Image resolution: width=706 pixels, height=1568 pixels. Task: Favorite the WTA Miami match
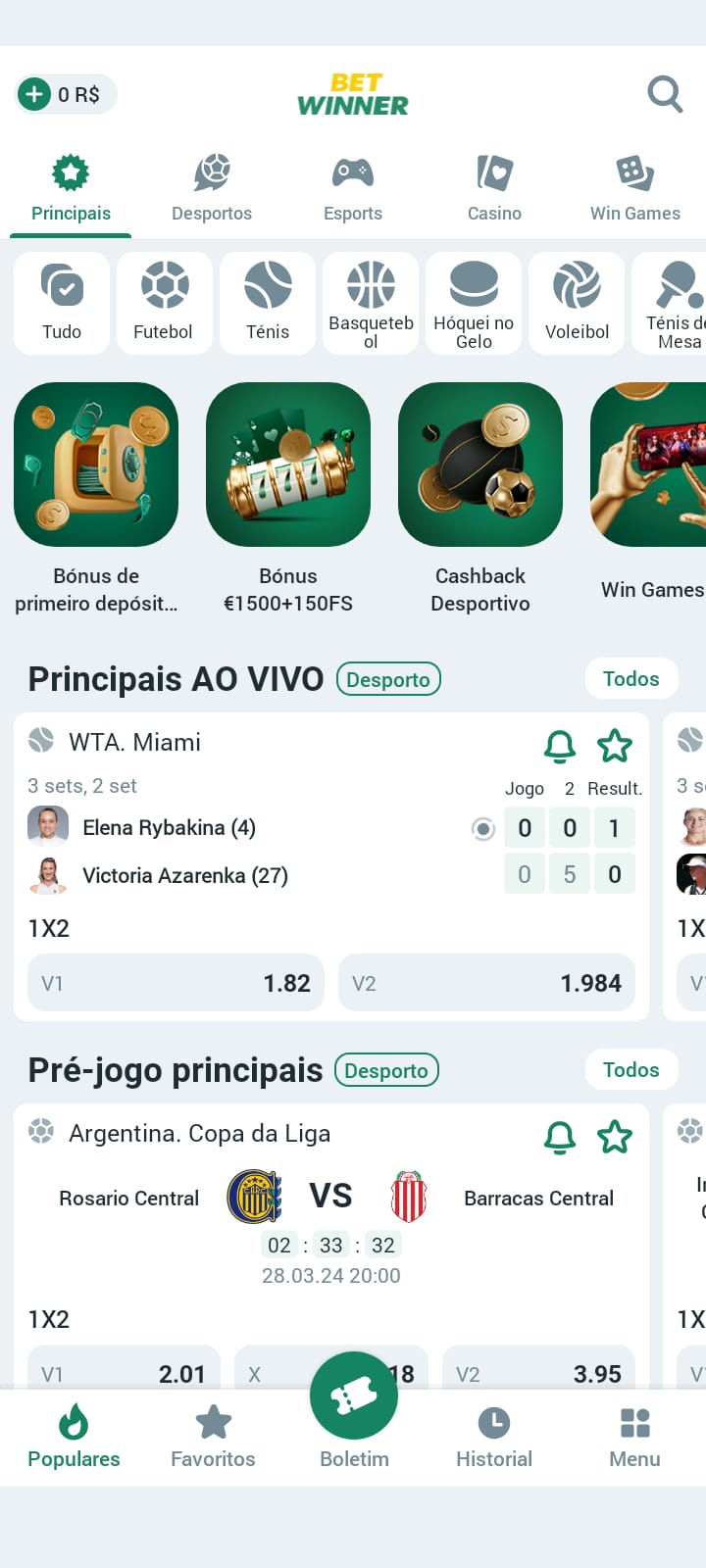click(615, 746)
